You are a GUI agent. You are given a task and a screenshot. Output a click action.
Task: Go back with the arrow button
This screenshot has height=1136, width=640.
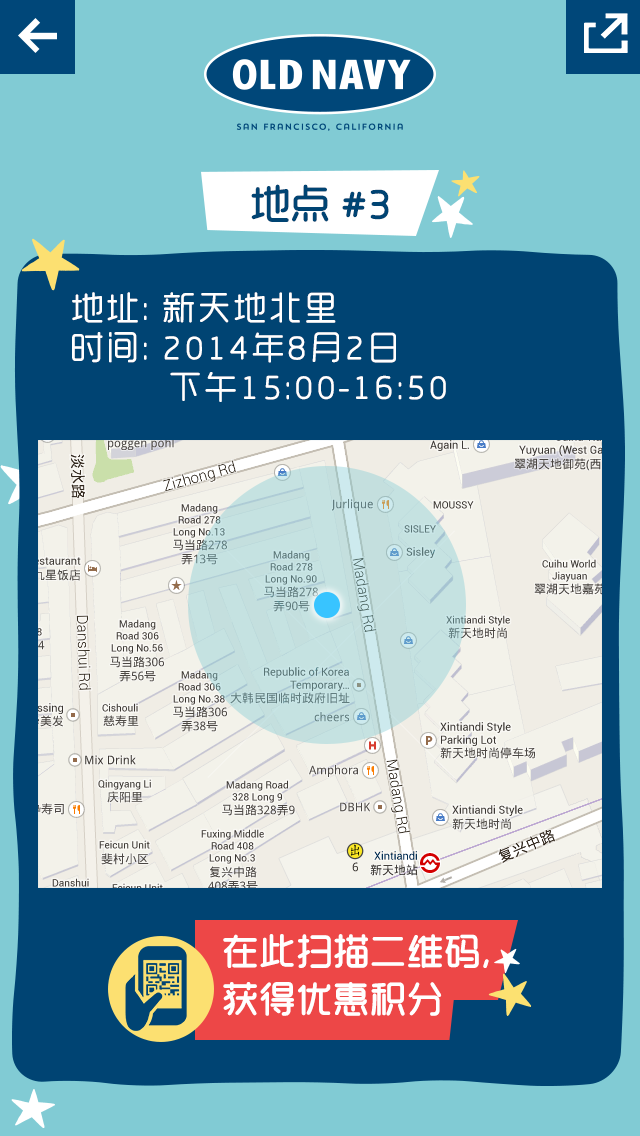37,36
